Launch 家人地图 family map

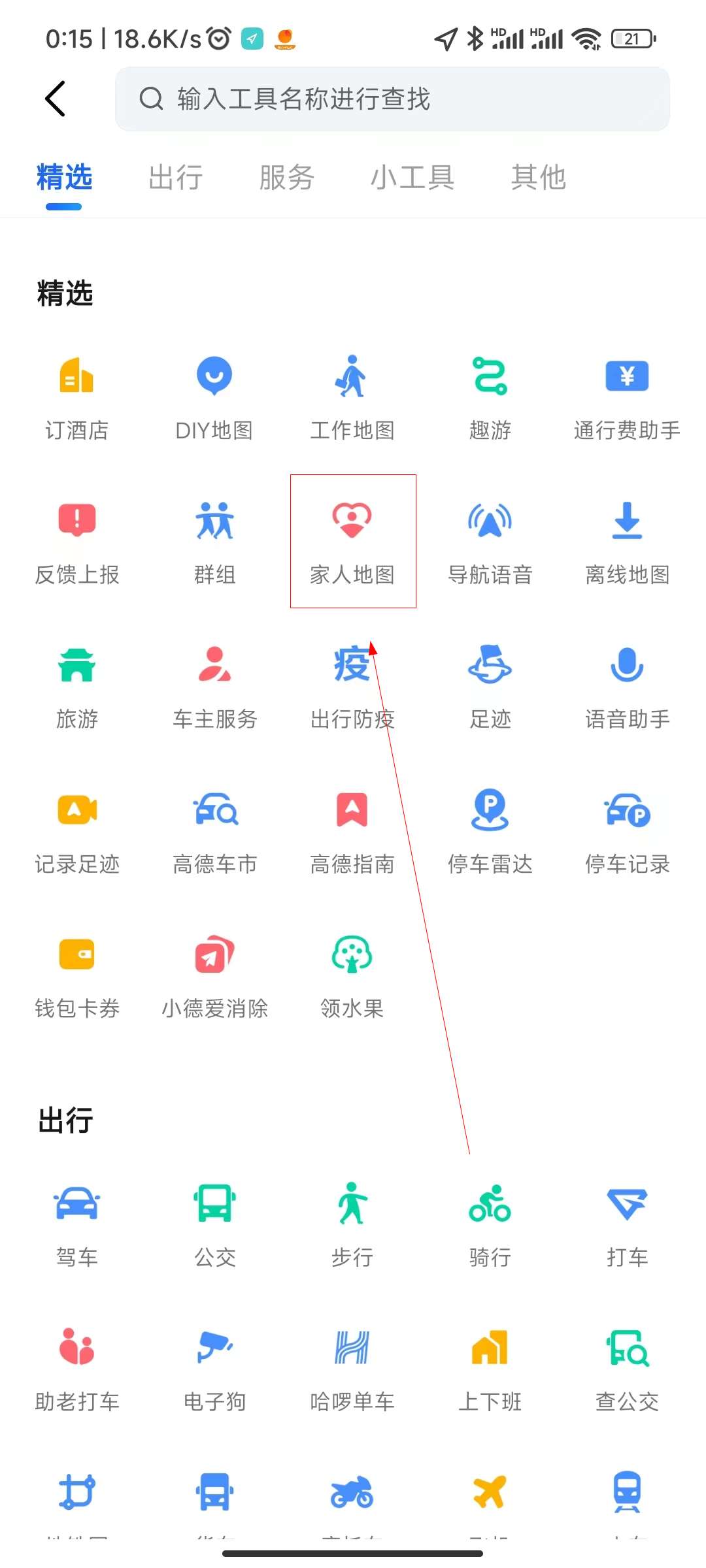click(x=352, y=541)
